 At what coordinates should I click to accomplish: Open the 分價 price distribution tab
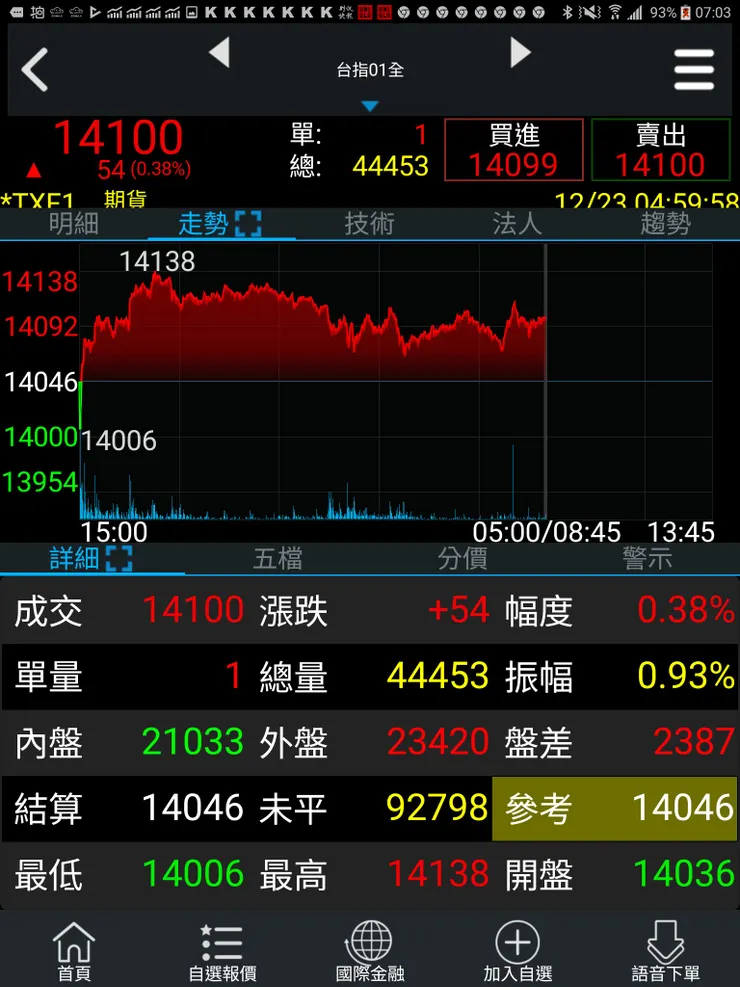(x=462, y=558)
